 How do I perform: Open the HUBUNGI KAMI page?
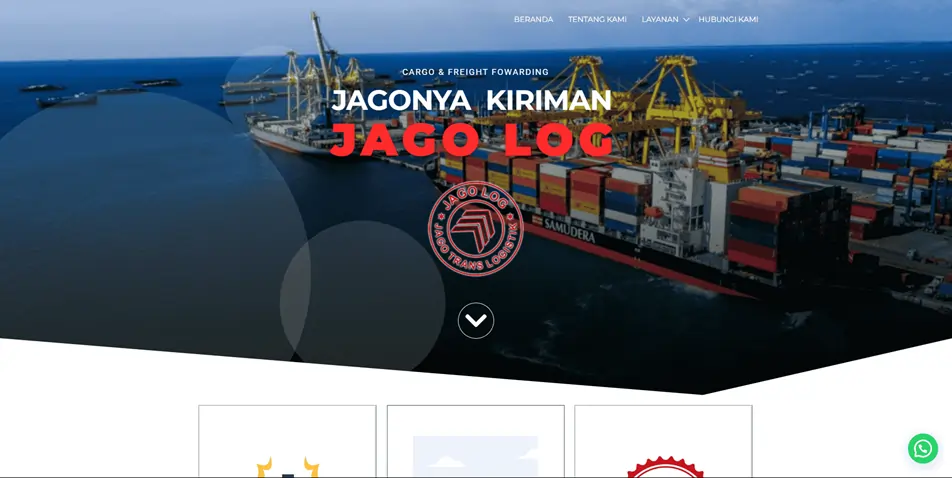click(x=728, y=19)
